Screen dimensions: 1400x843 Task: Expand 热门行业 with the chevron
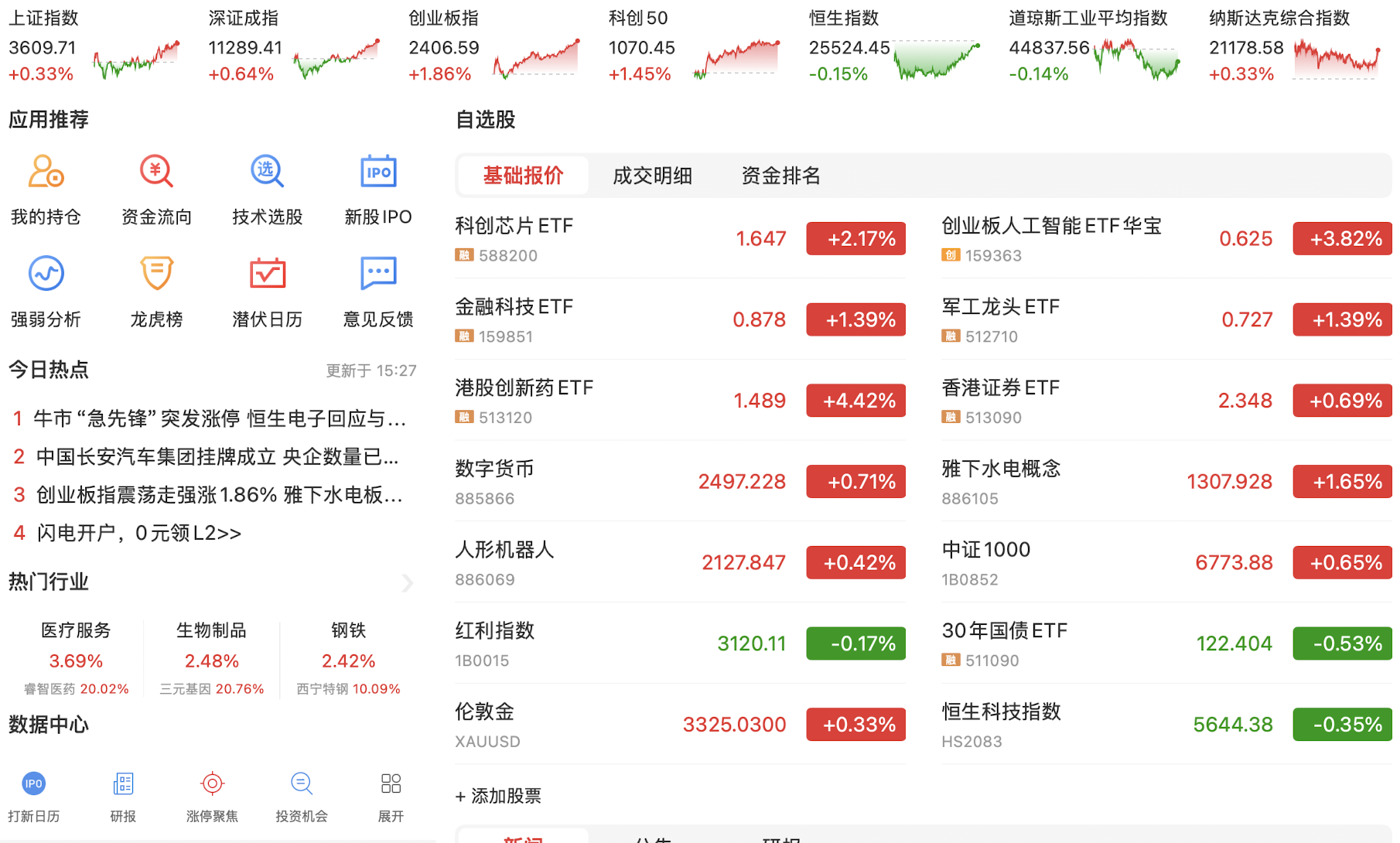(x=408, y=583)
